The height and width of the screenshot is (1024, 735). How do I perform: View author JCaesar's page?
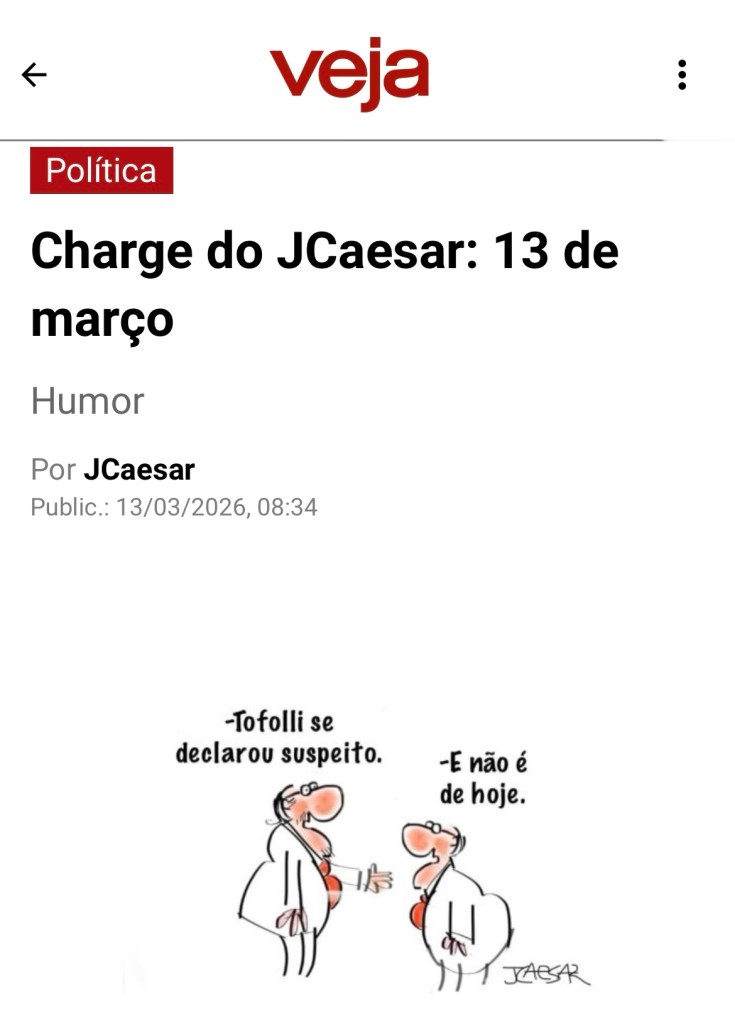coord(139,469)
